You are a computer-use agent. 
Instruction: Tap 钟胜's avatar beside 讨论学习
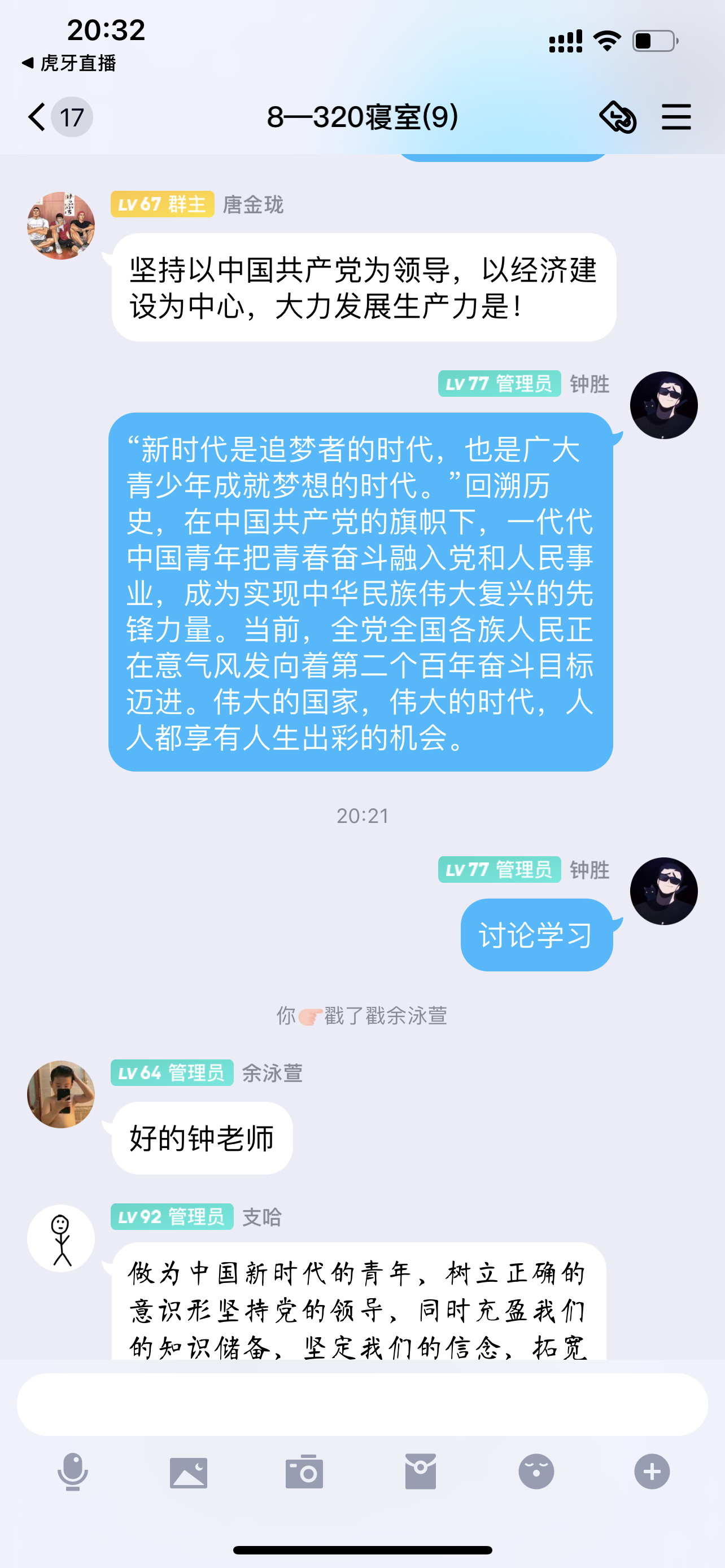(x=663, y=891)
